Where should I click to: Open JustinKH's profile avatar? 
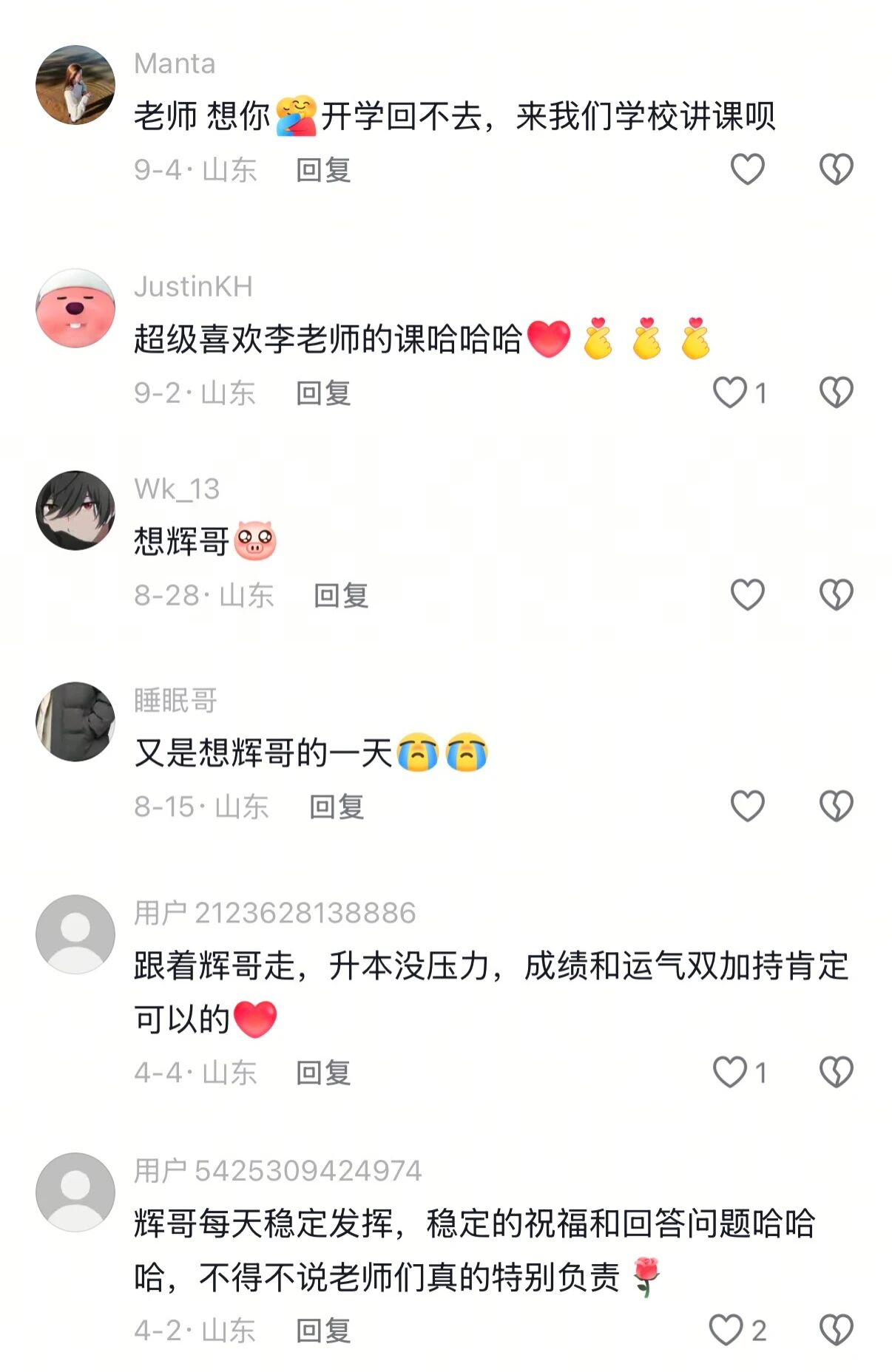75,308
